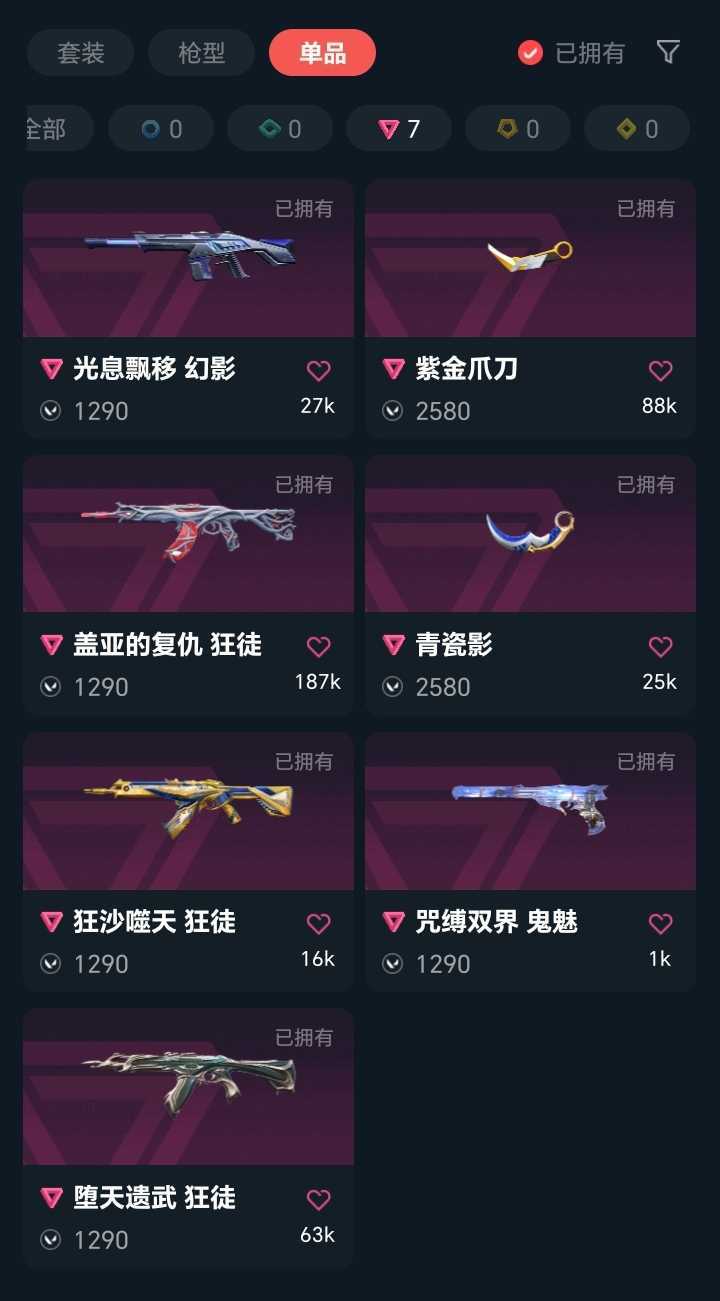Select the 单品 tab
Screen dimensions: 720x1301
click(322, 53)
